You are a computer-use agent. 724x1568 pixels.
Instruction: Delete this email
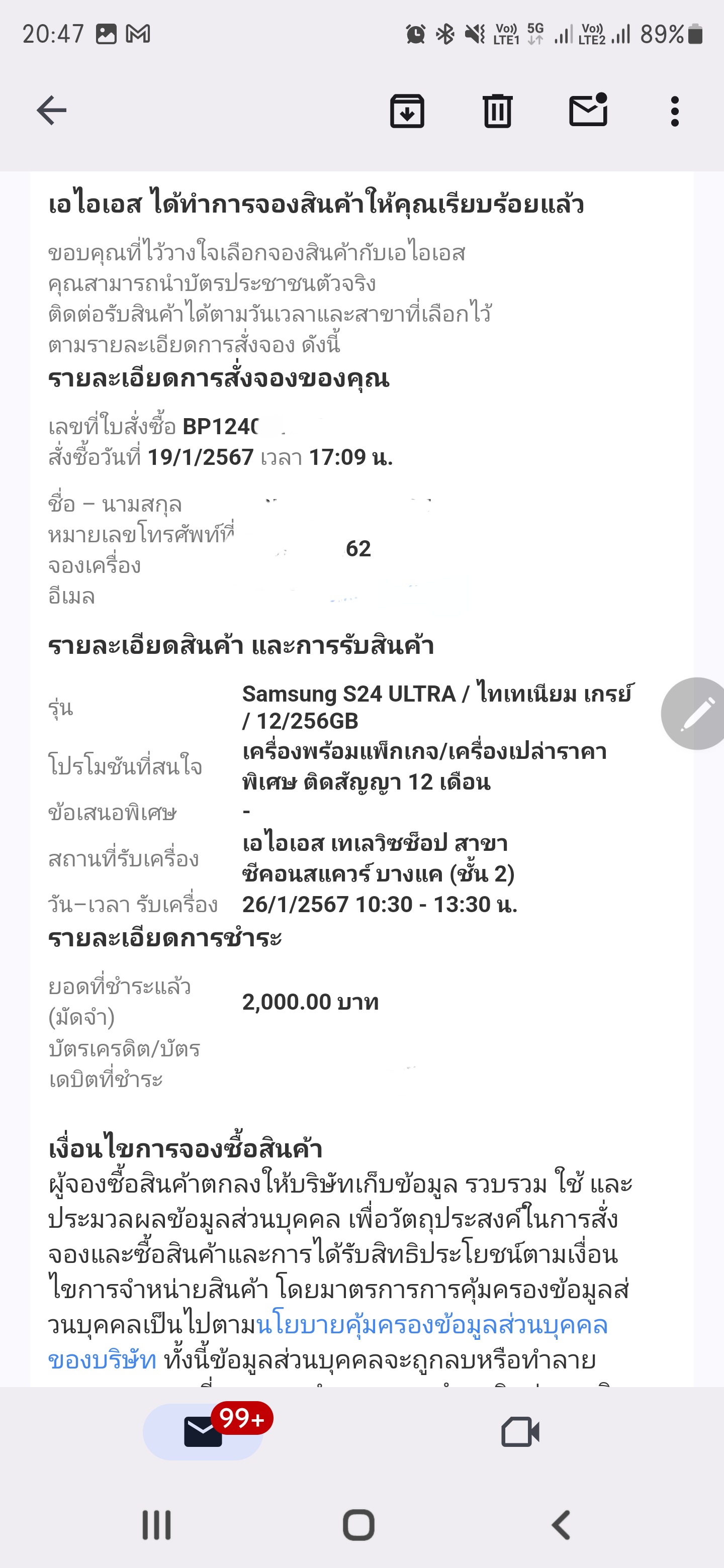click(x=497, y=111)
